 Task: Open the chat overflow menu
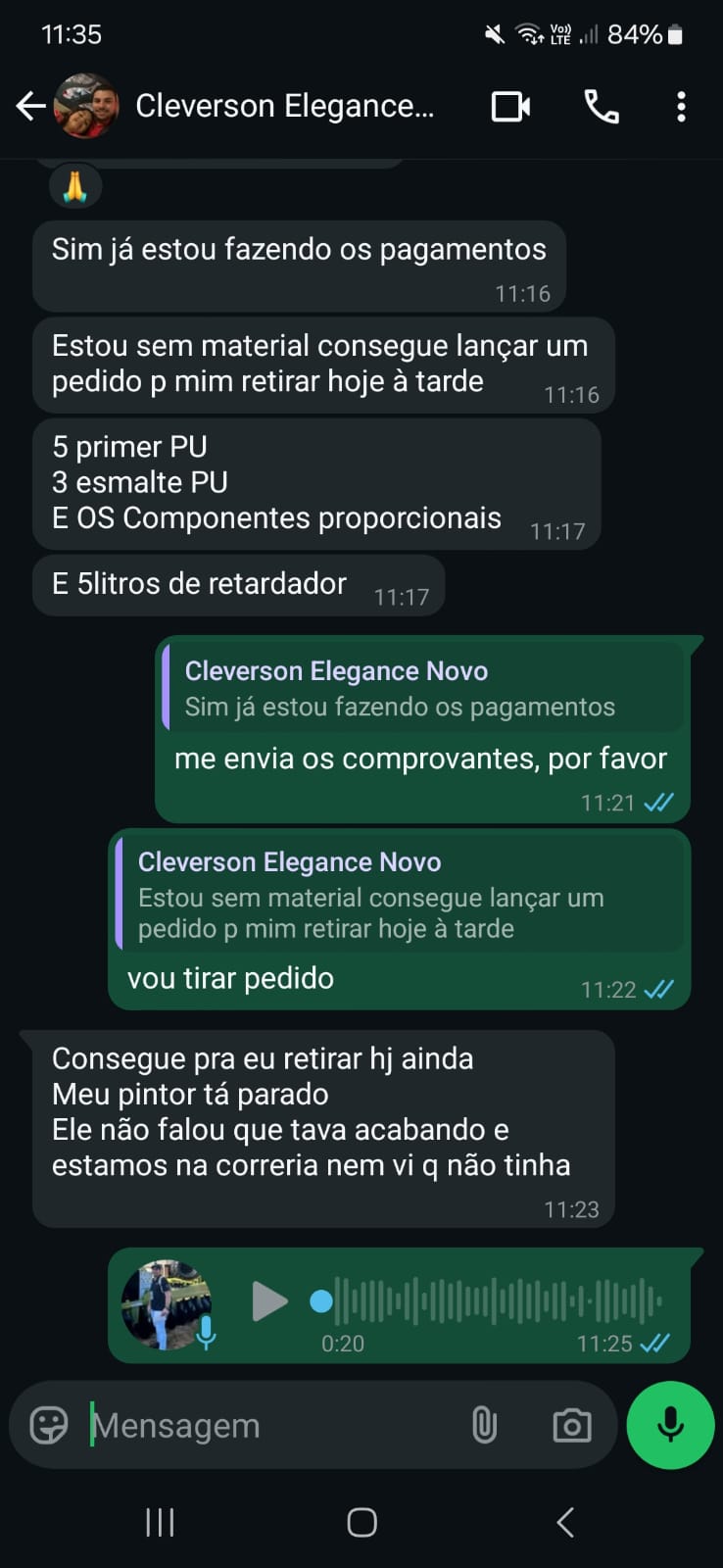point(681,106)
